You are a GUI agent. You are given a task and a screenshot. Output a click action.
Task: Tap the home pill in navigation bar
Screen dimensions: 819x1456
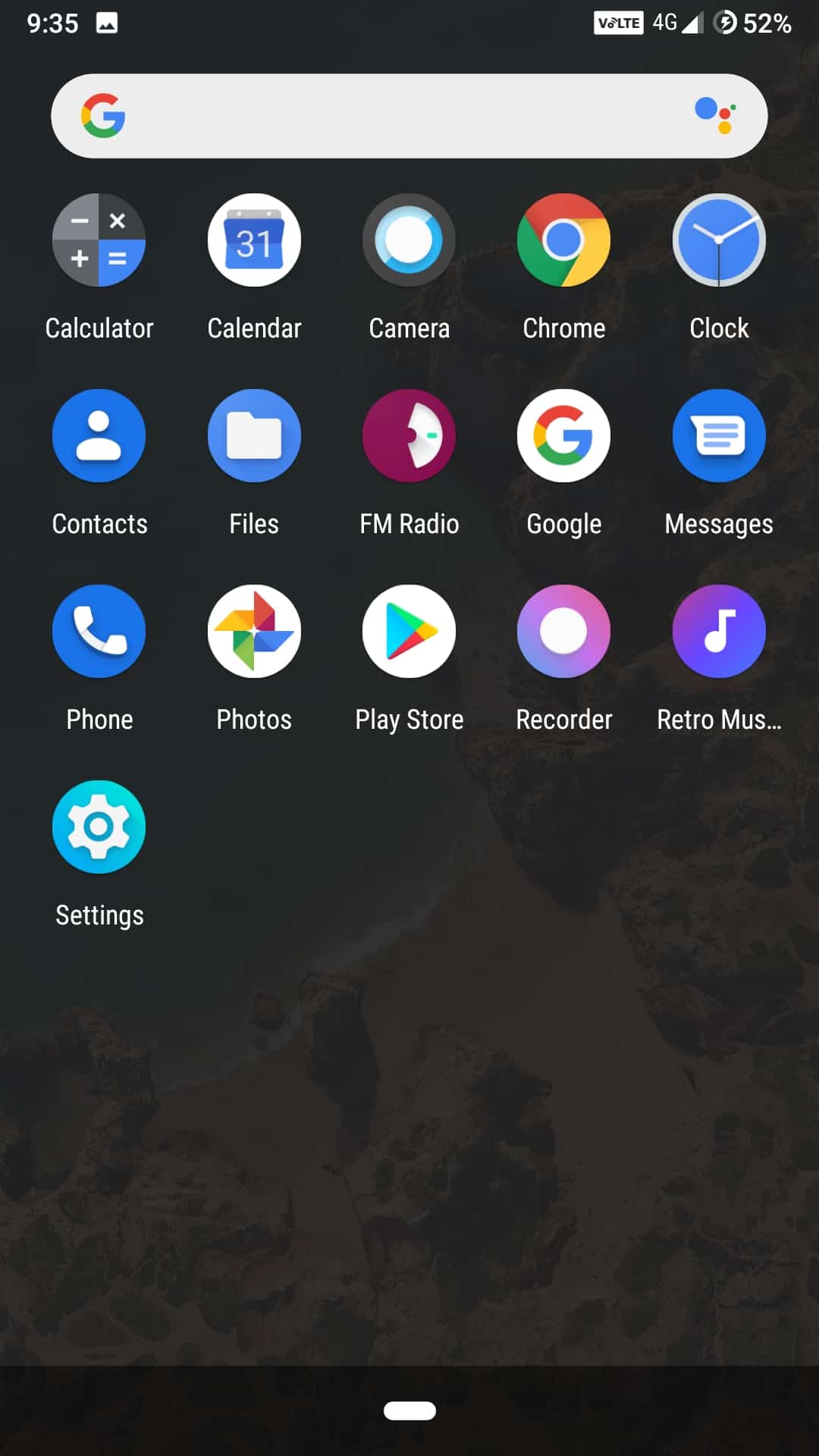click(x=409, y=1410)
